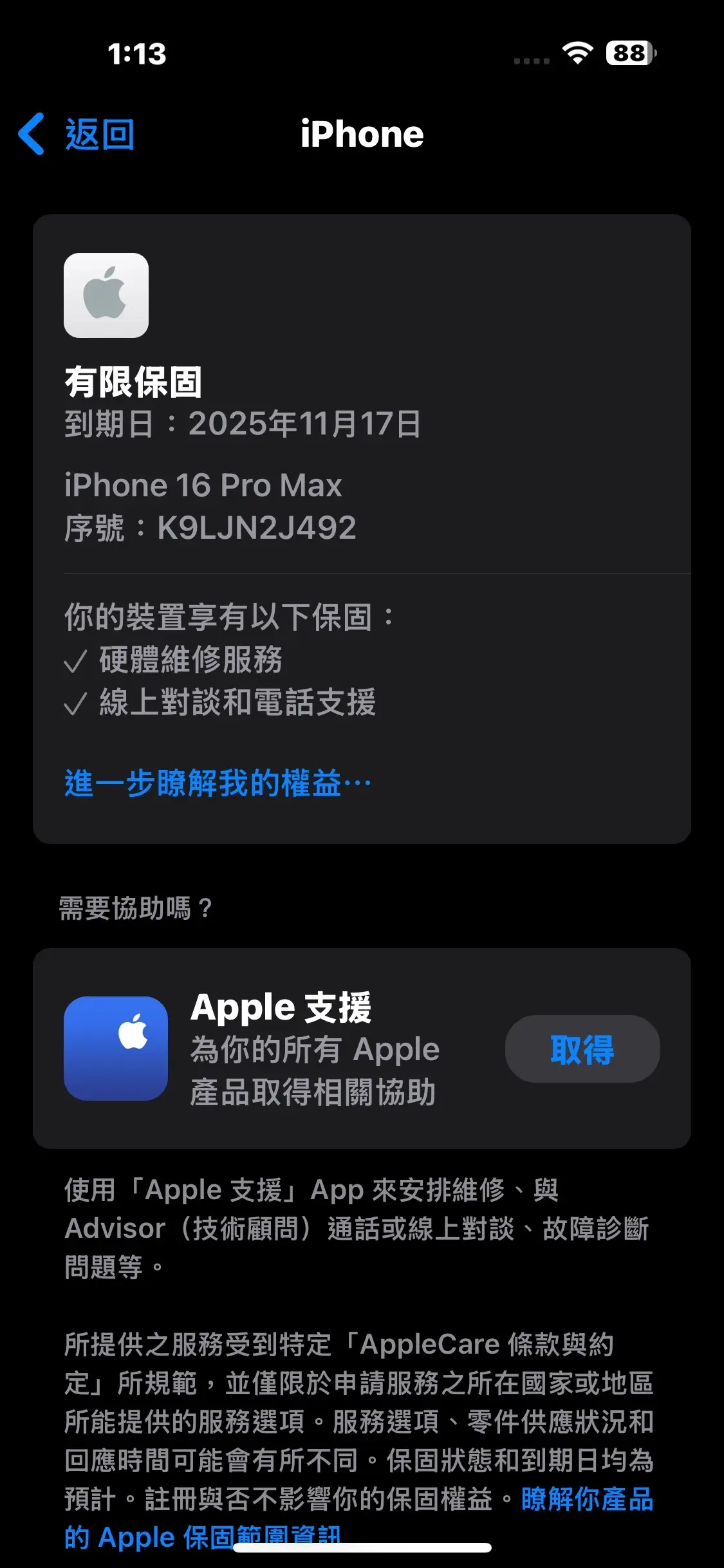
Task: Tap 取得 to get Apple 支援 app
Action: [x=582, y=1049]
